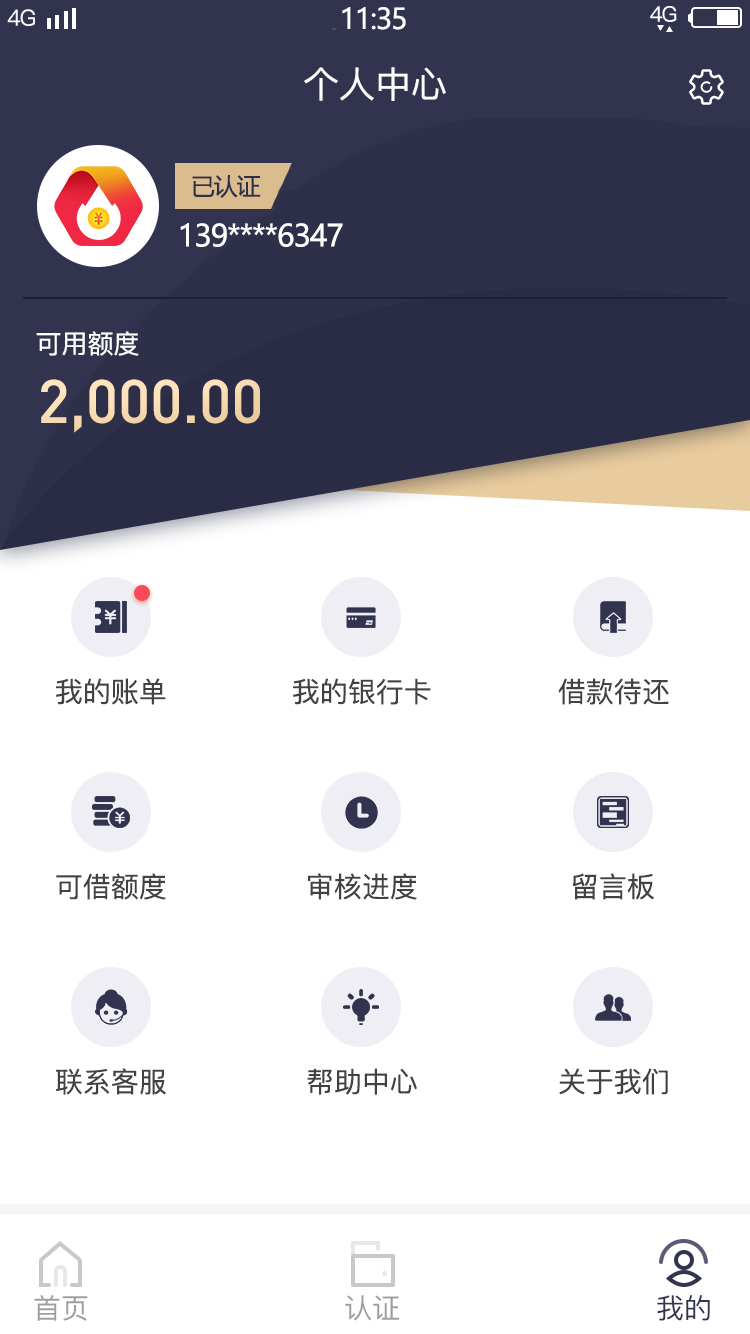Open 我的账单 (My Bills)
This screenshot has width=750, height=1334.
point(111,642)
